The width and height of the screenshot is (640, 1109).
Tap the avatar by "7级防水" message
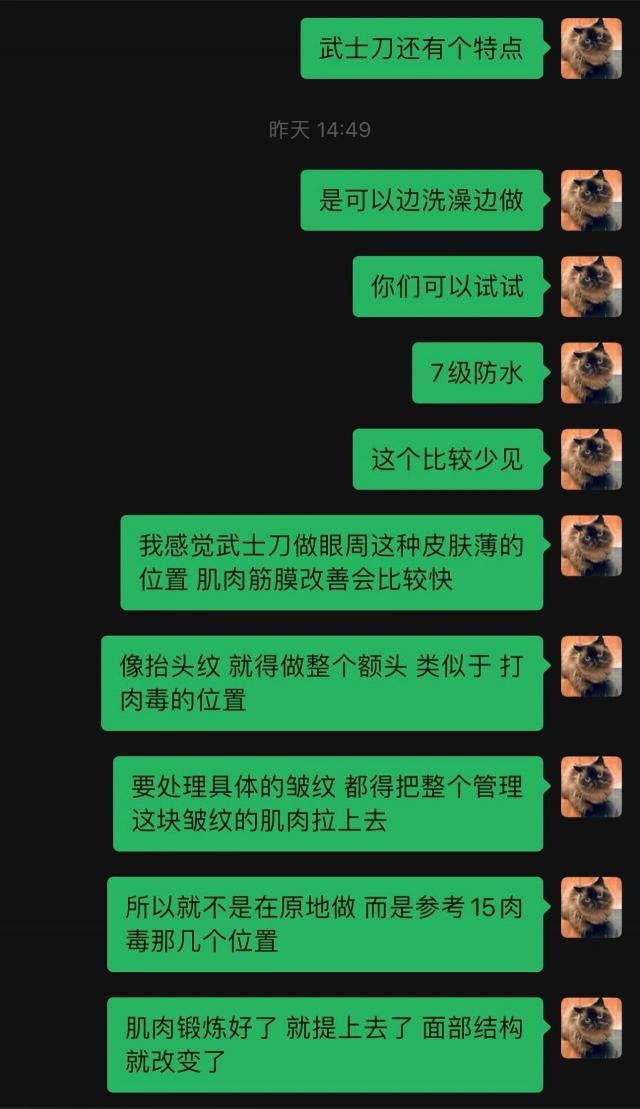591,373
